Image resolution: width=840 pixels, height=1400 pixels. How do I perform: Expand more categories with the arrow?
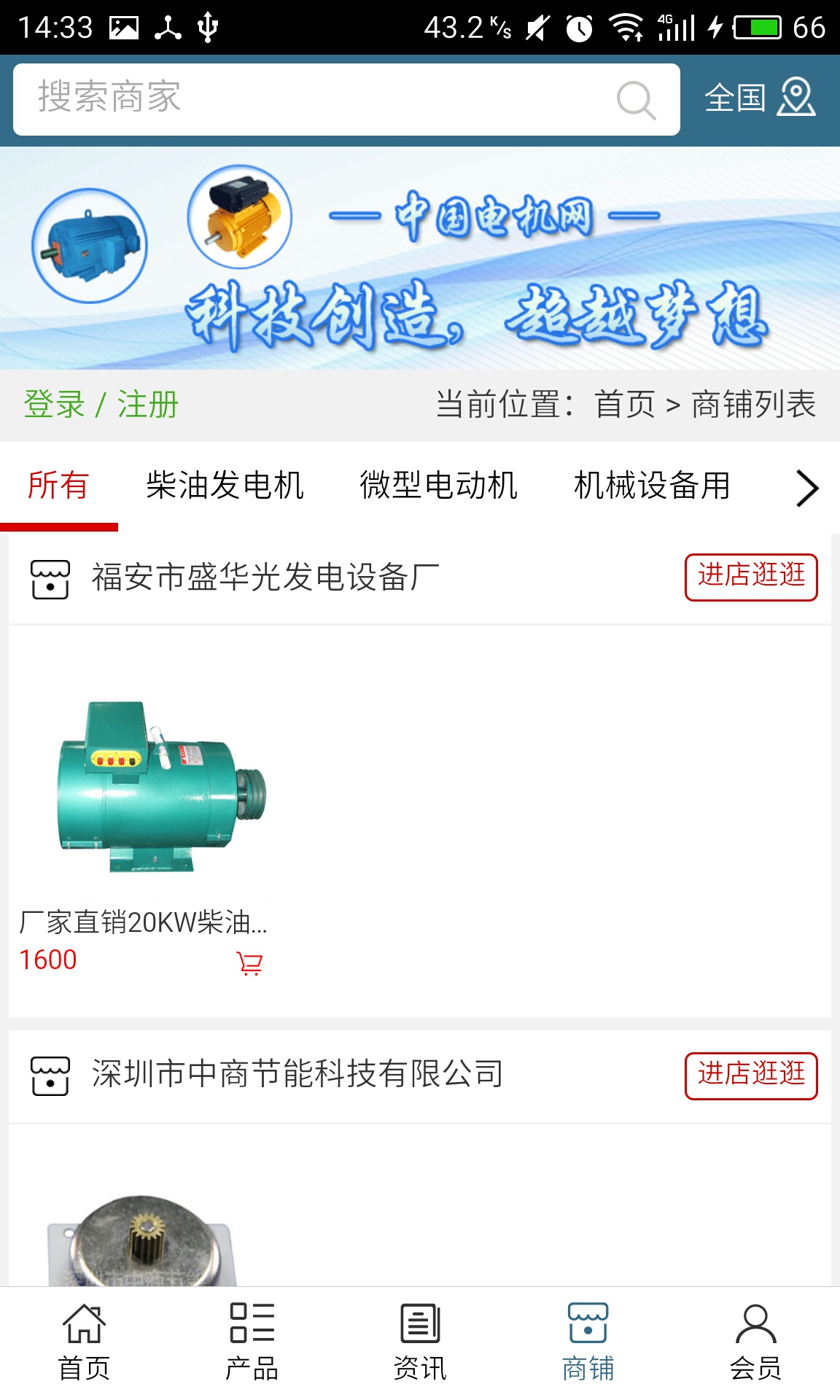tap(806, 488)
